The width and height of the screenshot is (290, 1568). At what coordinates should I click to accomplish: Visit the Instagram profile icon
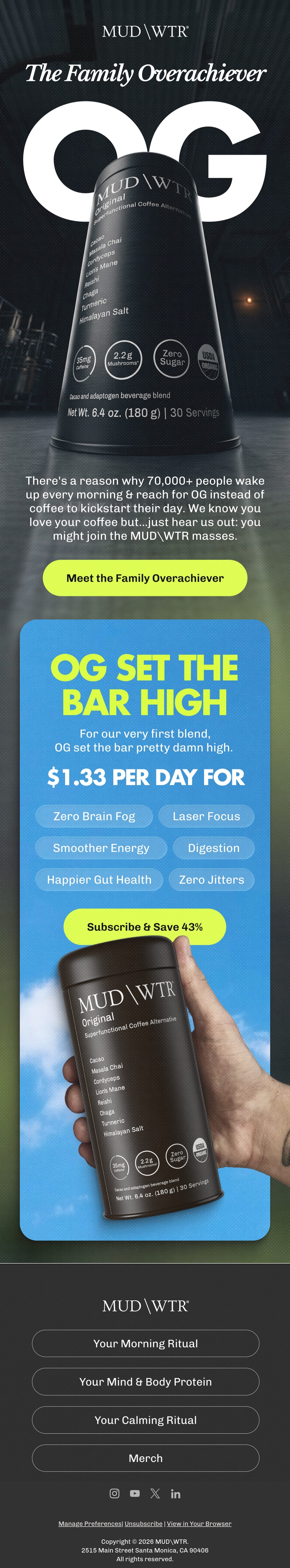(114, 1493)
